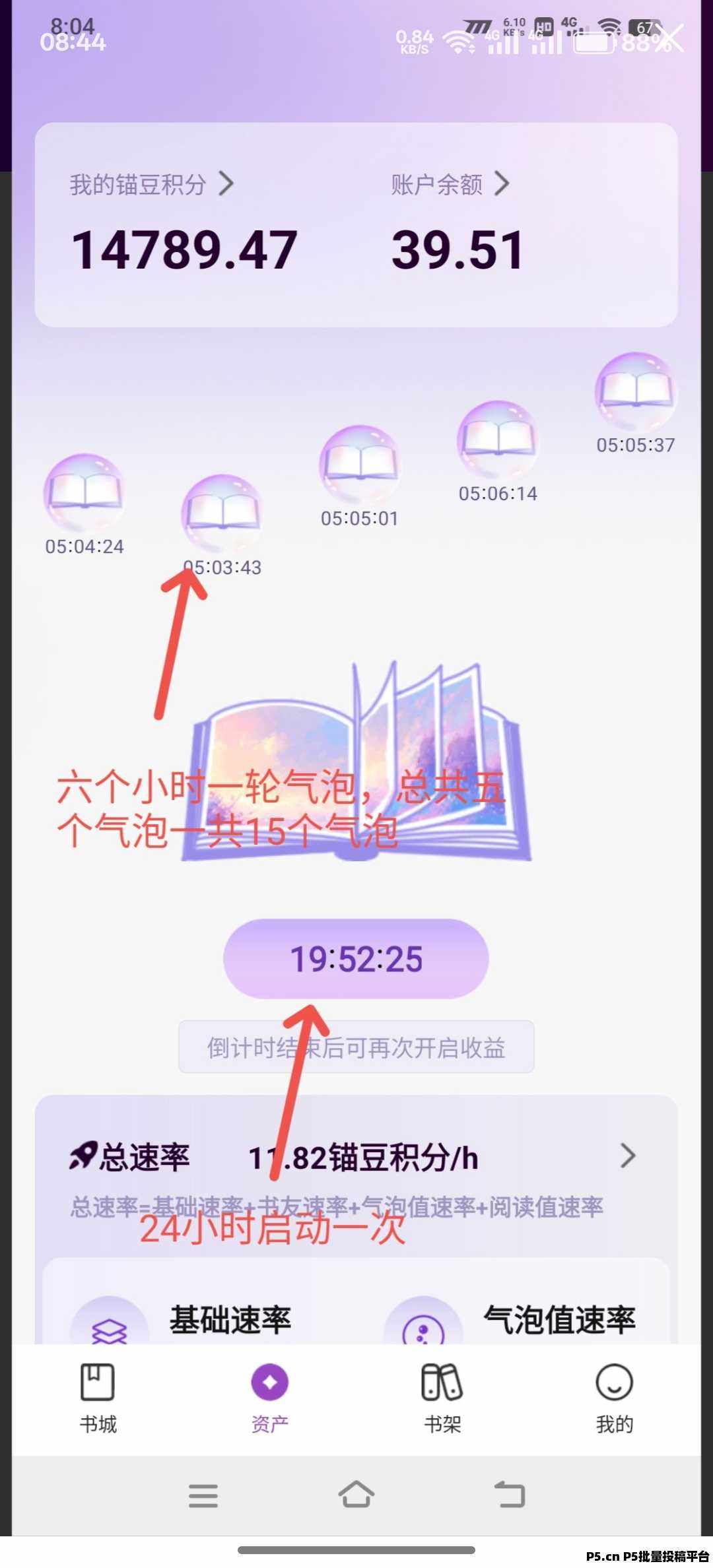Go back using system back button
Image resolution: width=713 pixels, height=1568 pixels.
pyautogui.click(x=510, y=1494)
